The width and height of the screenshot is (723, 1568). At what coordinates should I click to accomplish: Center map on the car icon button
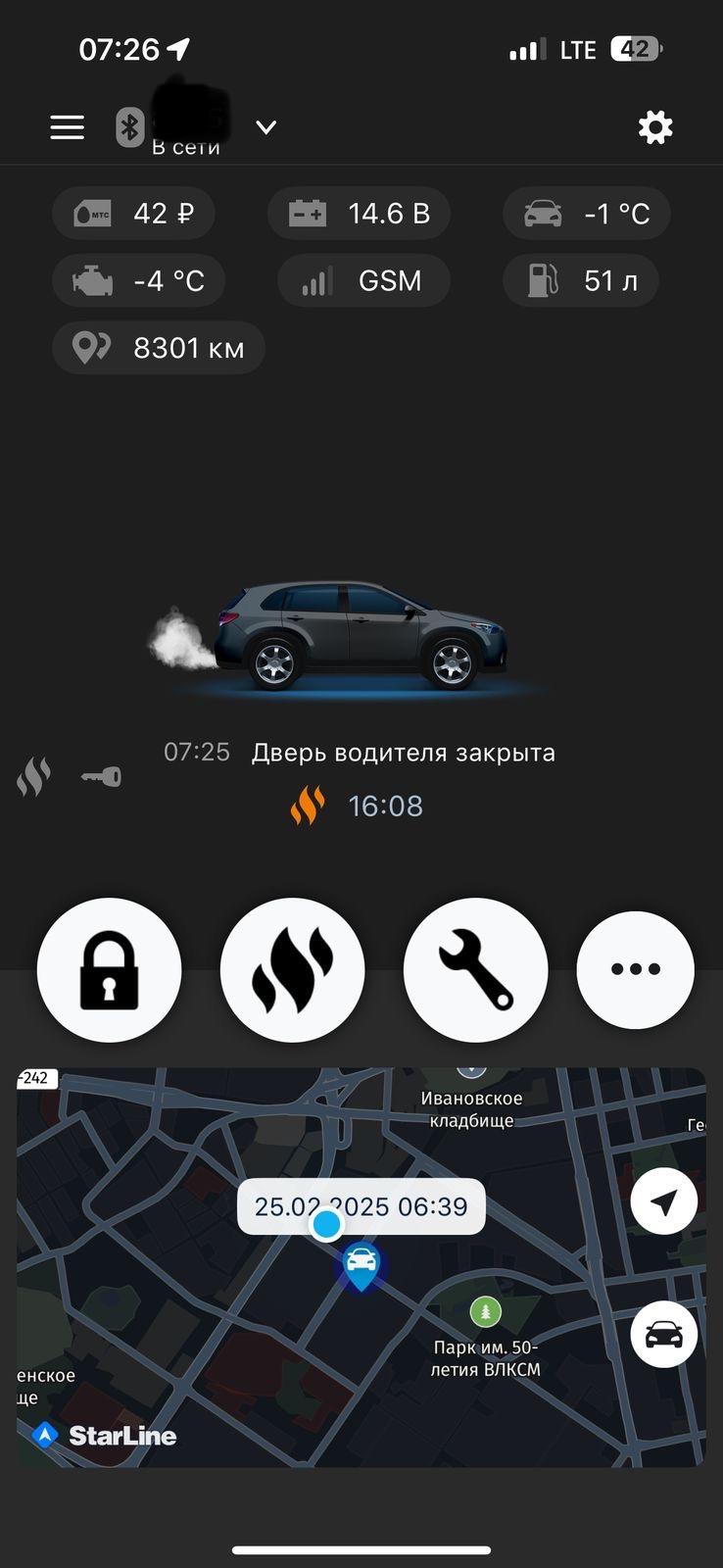point(664,1335)
